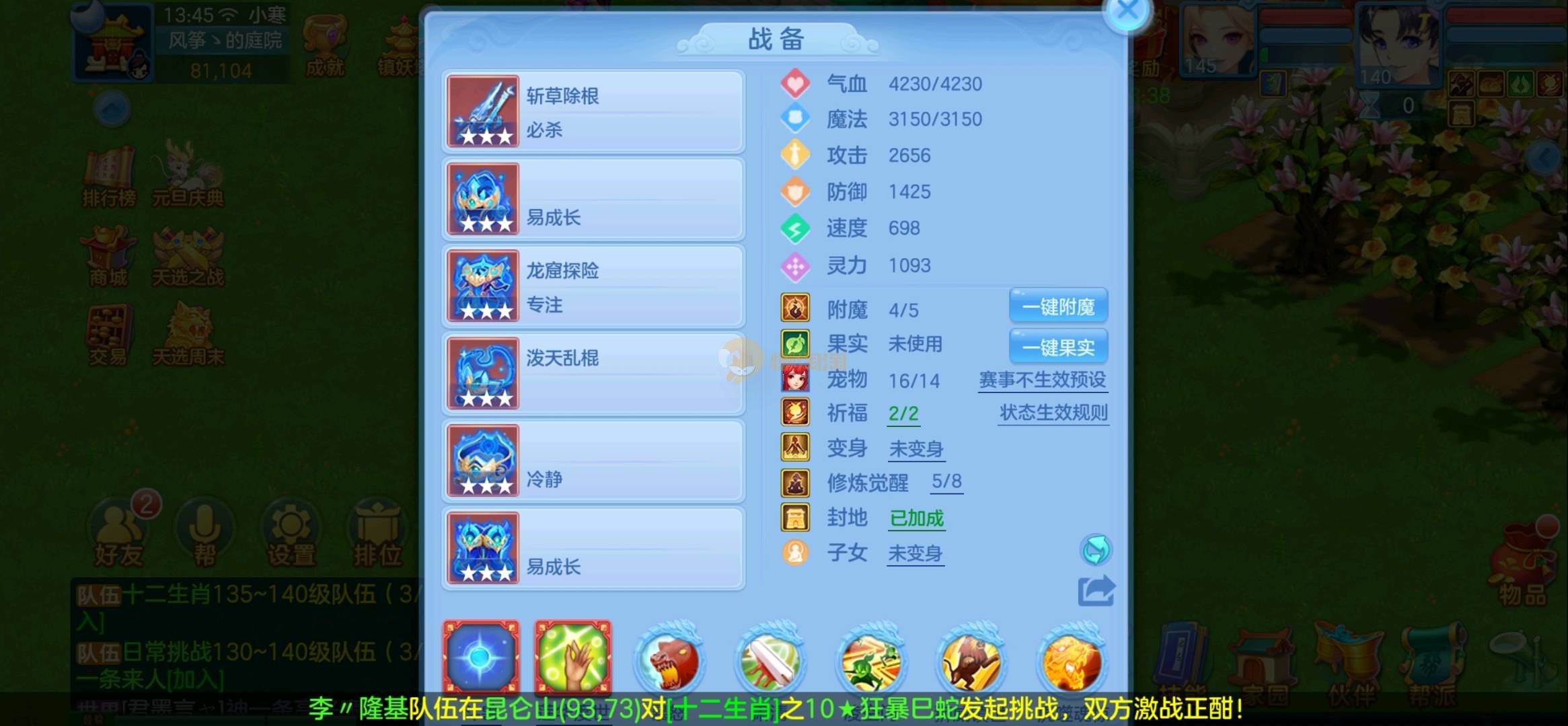1568x726 pixels.
Task: Open the 状态生效规则 link
Action: click(1053, 413)
